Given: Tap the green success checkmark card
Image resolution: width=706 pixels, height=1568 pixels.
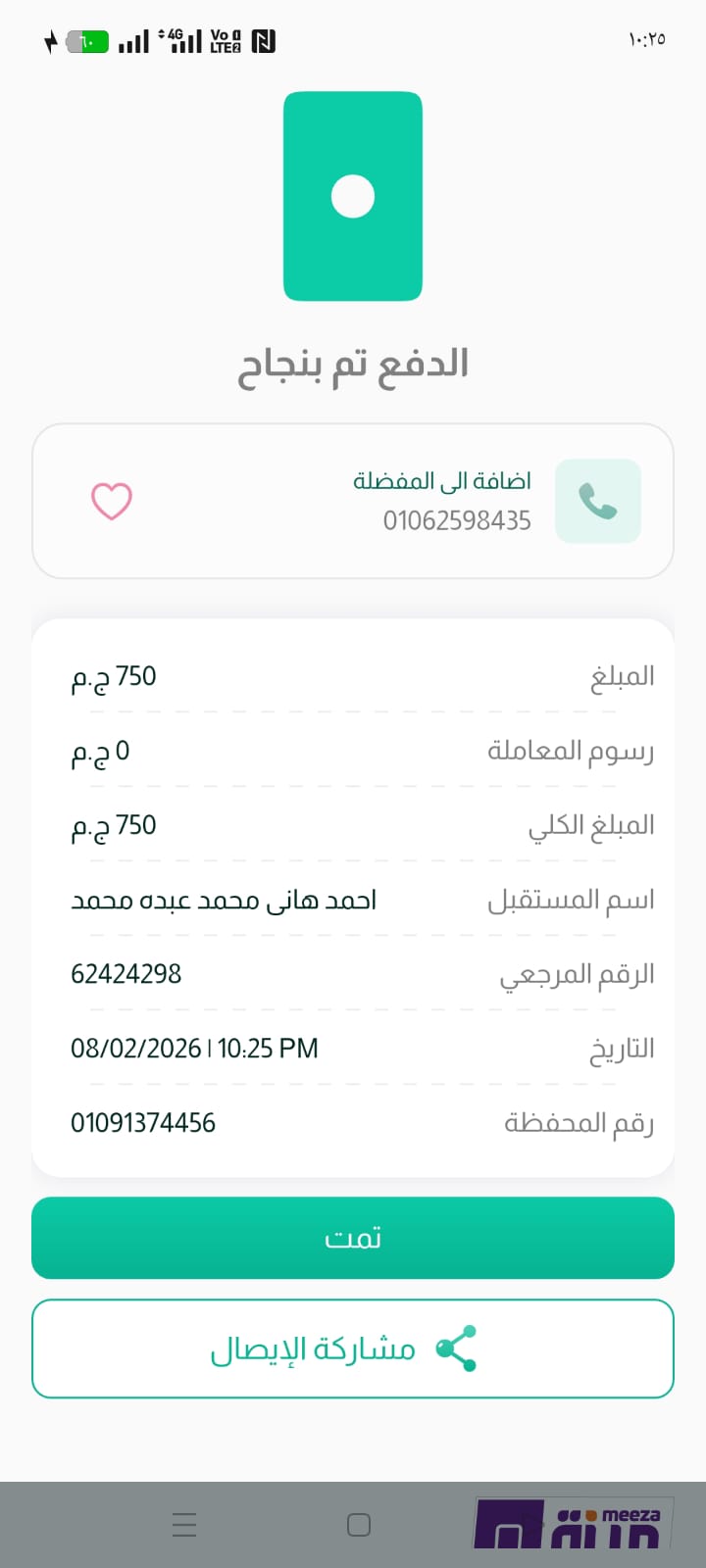Looking at the screenshot, I should 353,196.
